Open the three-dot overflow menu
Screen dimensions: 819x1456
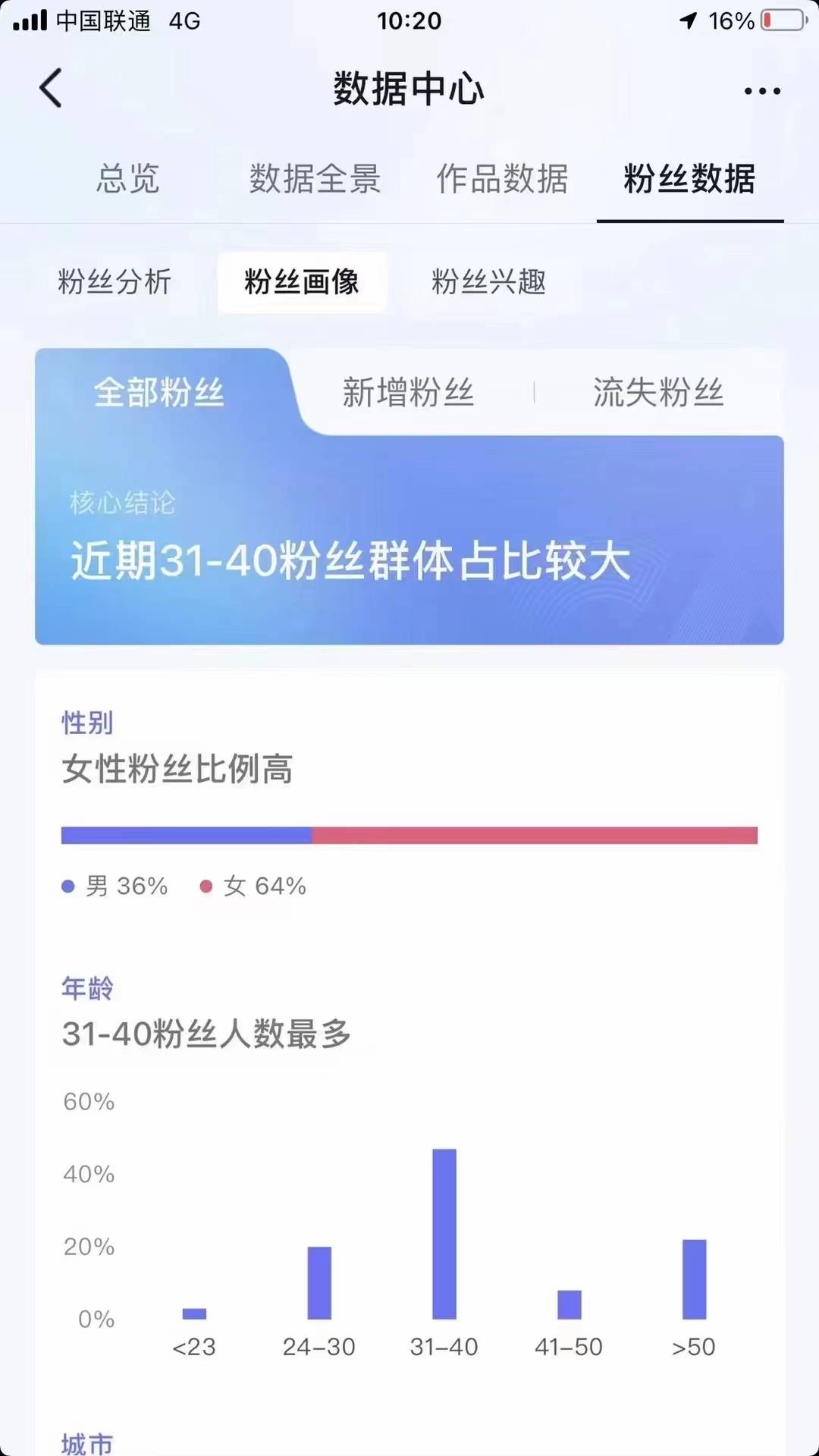tap(761, 91)
